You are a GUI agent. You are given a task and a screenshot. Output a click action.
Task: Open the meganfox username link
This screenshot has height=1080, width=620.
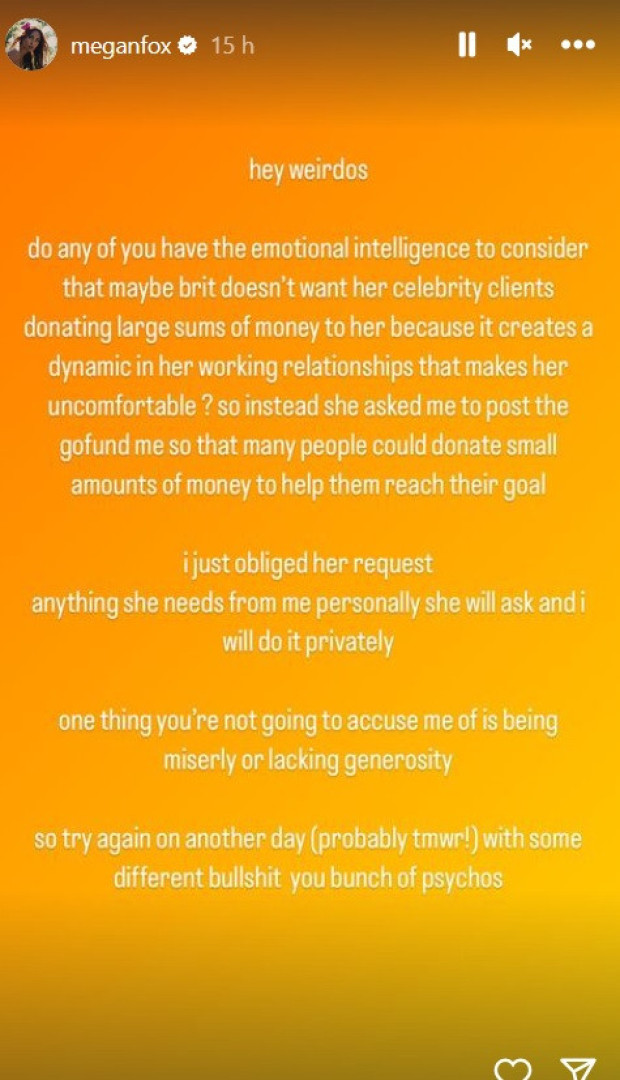(120, 45)
